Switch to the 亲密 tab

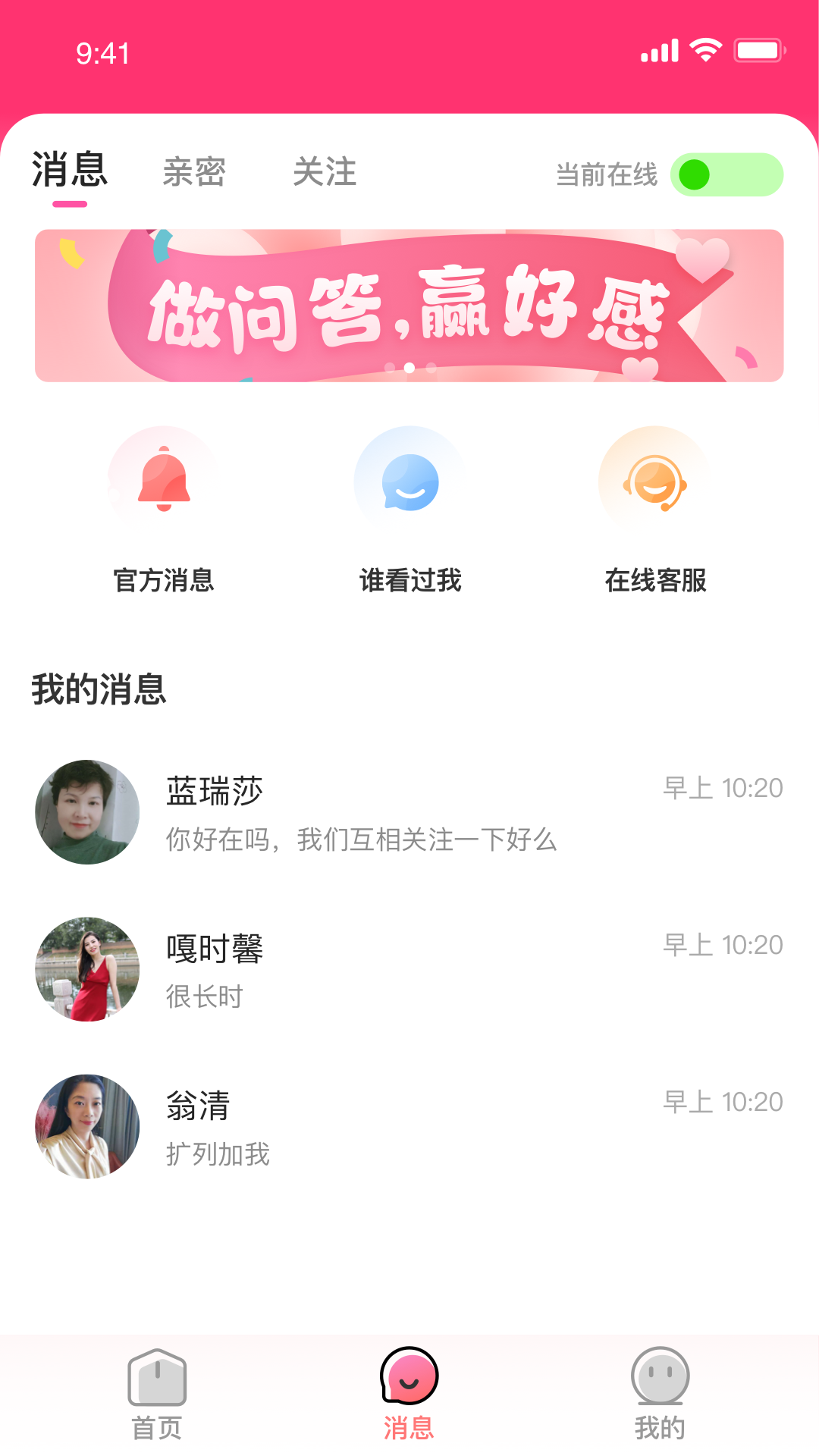196,173
